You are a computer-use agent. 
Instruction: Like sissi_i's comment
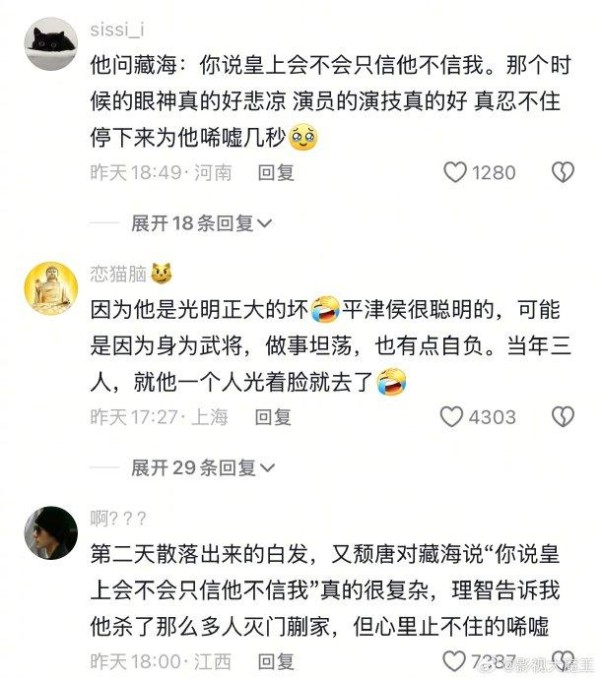[x=456, y=172]
